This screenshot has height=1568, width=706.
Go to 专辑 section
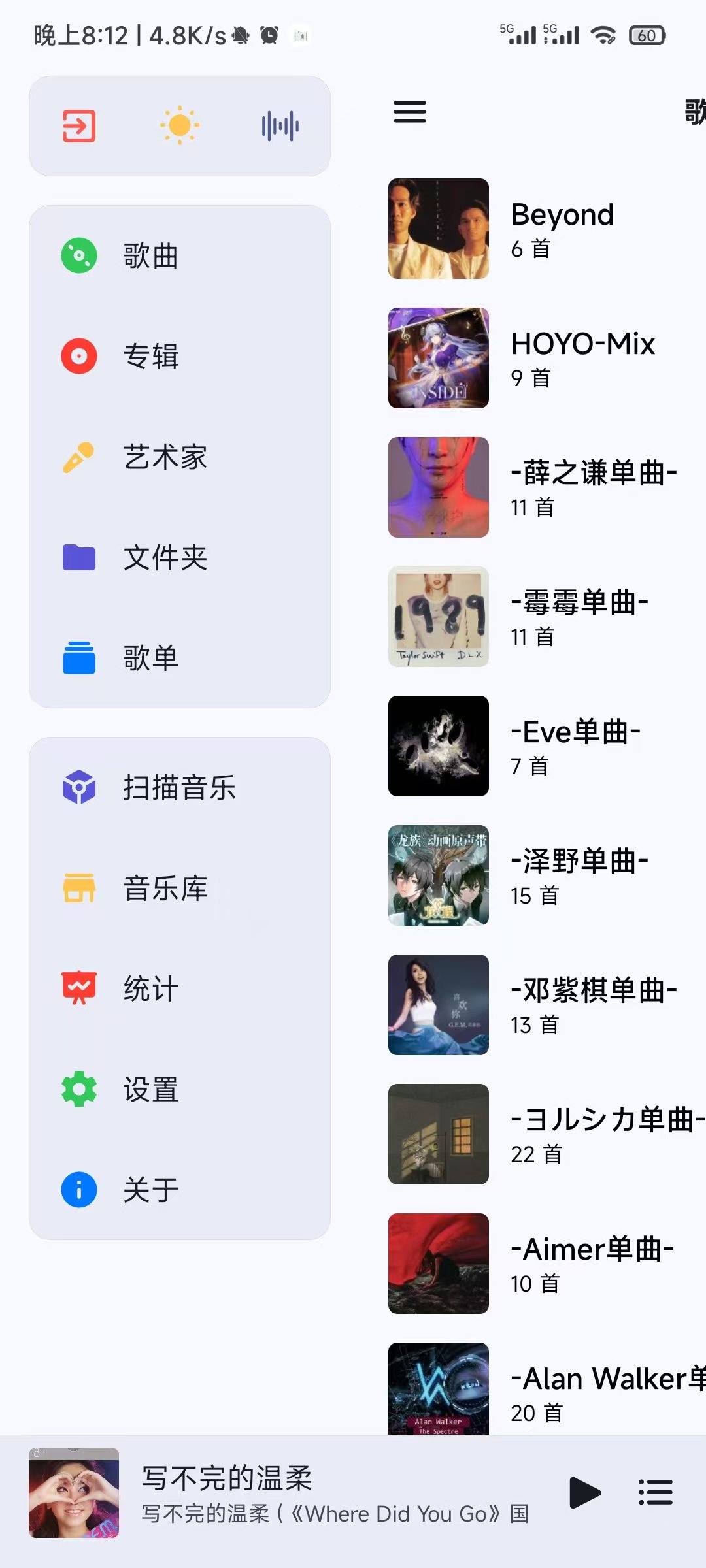pyautogui.click(x=150, y=356)
